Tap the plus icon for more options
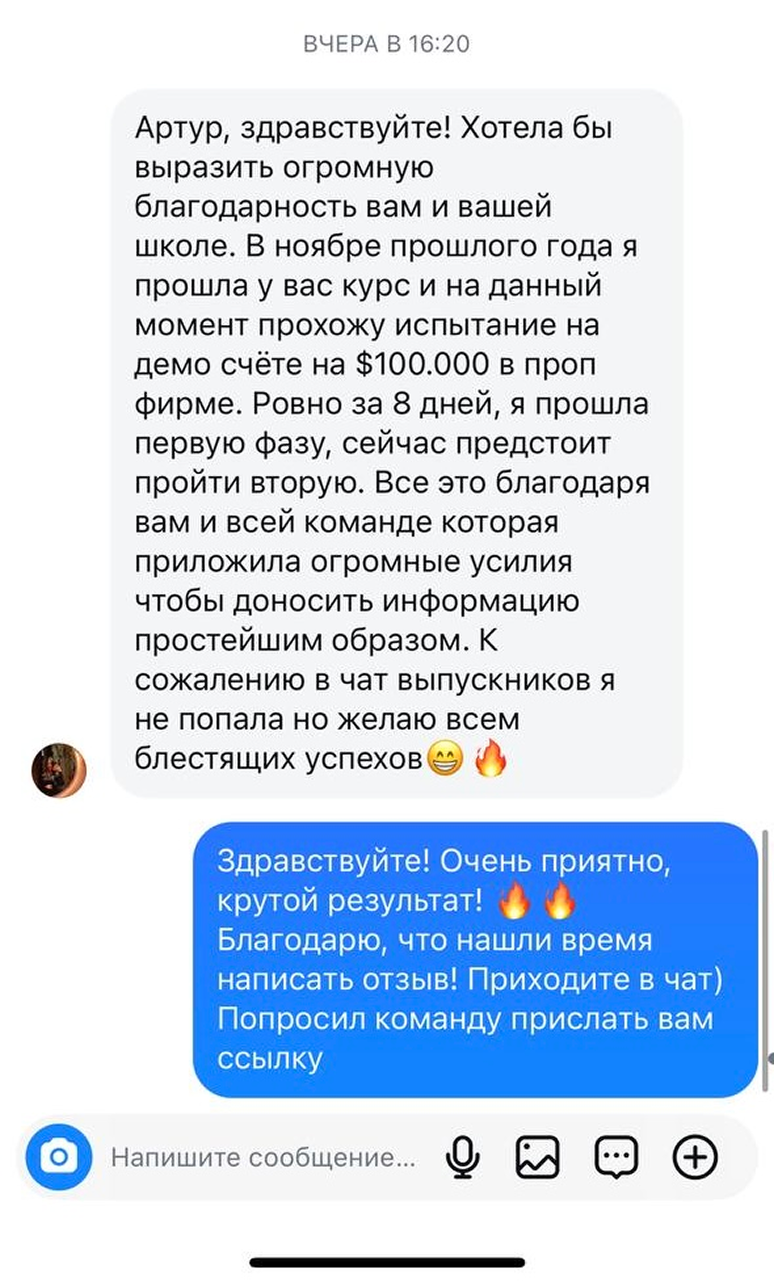This screenshot has width=774, height=1282. point(695,1158)
